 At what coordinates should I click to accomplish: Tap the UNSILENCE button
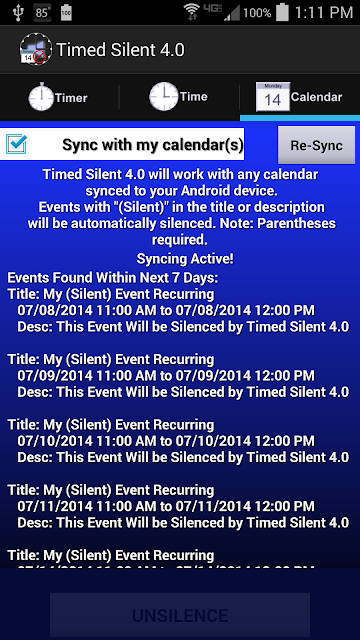click(x=180, y=616)
